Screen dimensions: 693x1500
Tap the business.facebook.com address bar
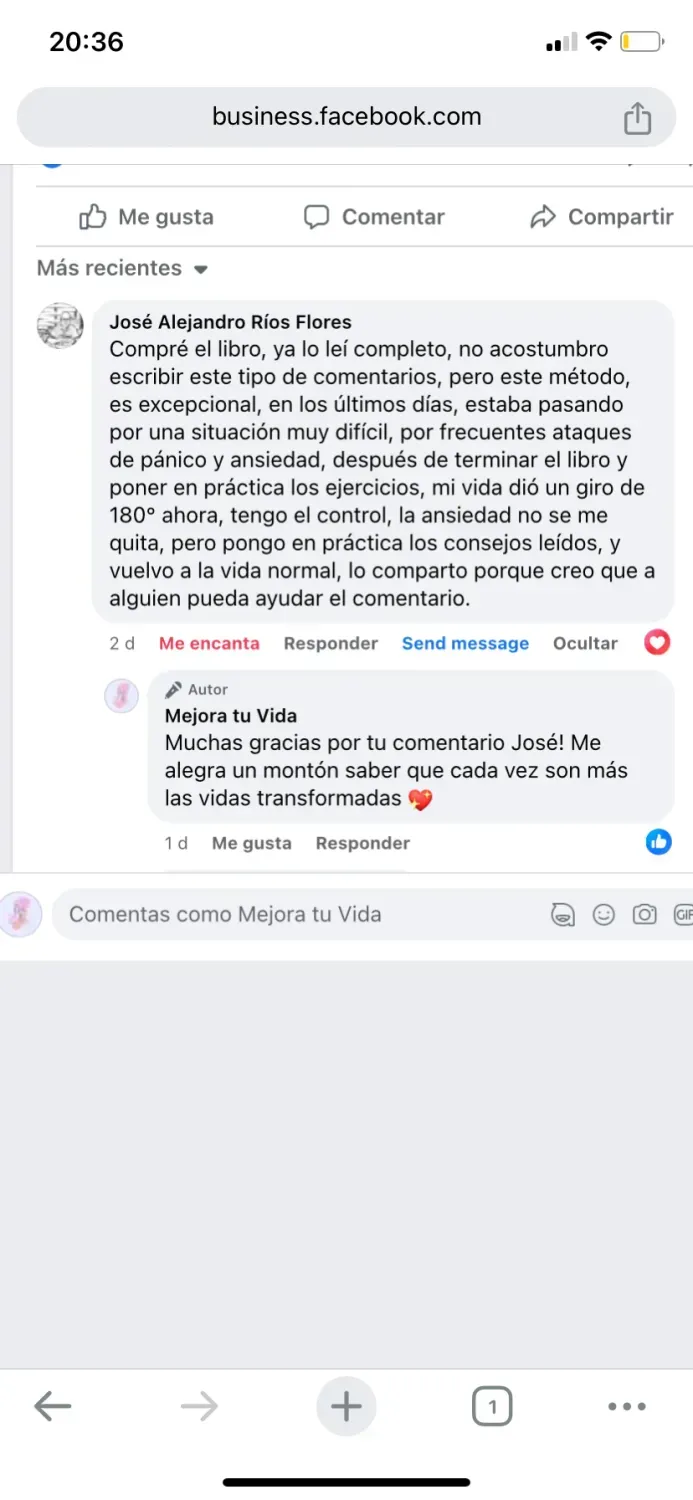pos(346,117)
